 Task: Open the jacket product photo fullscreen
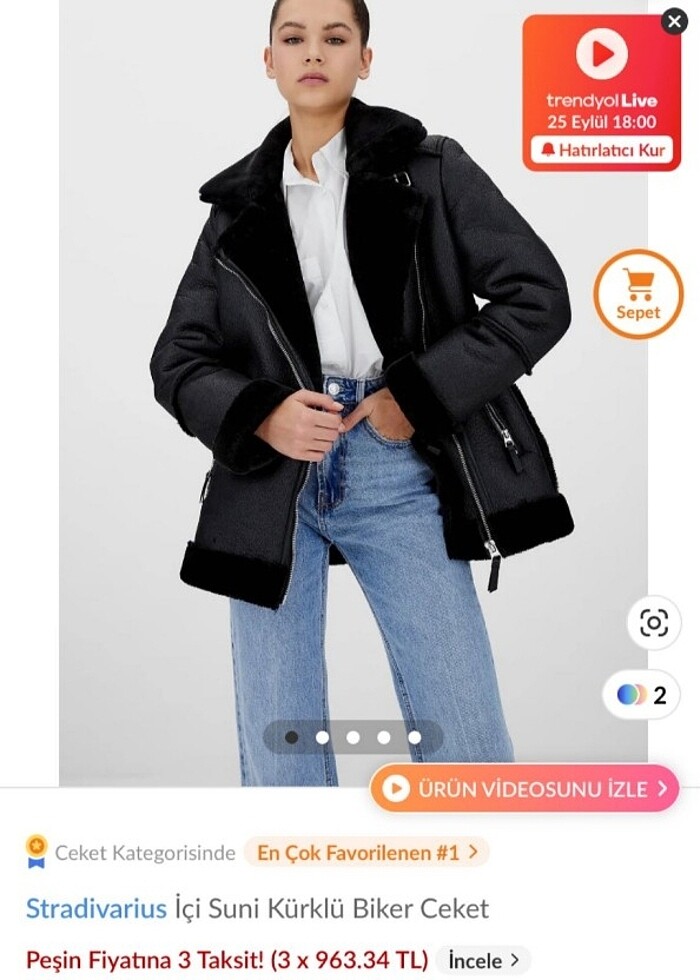(x=350, y=400)
